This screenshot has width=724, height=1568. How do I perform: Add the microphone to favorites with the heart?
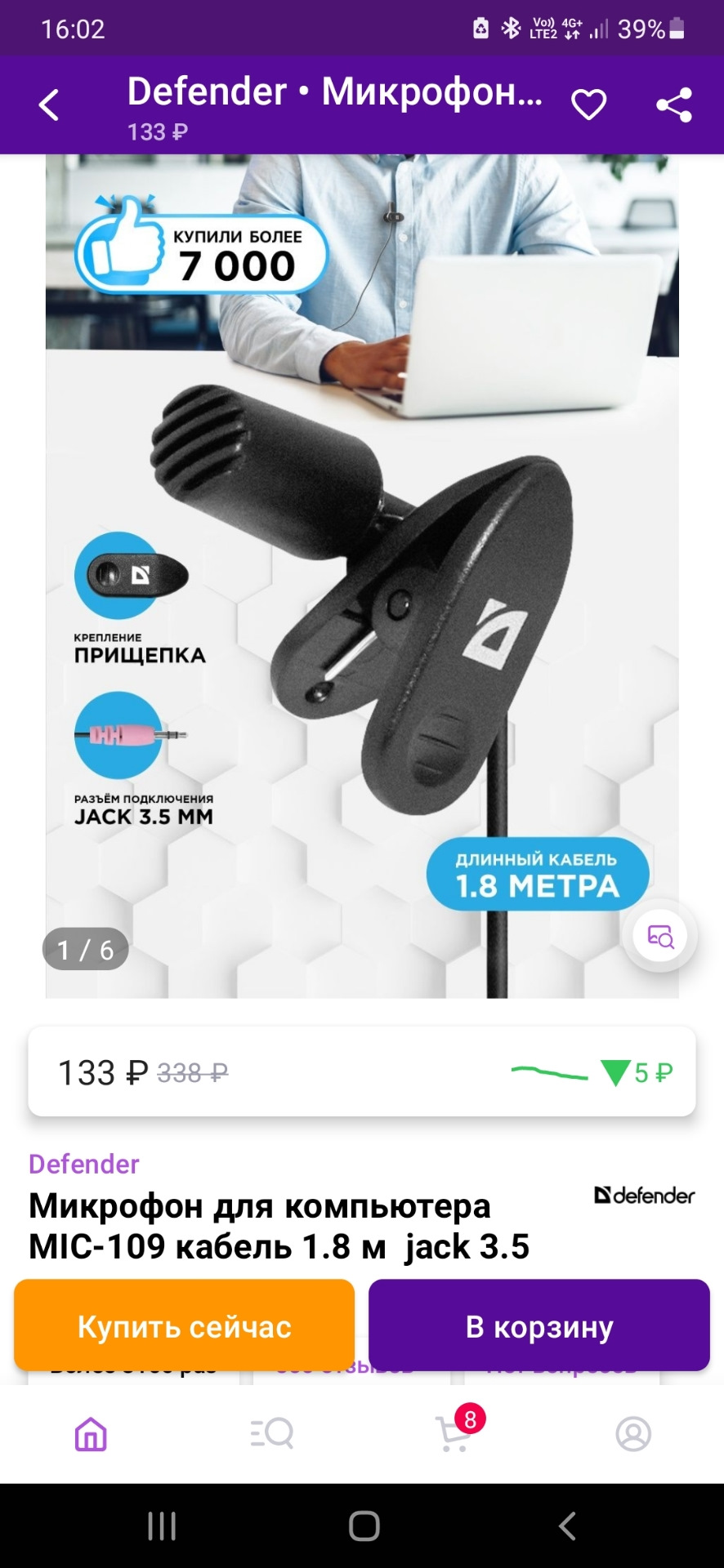click(x=588, y=105)
